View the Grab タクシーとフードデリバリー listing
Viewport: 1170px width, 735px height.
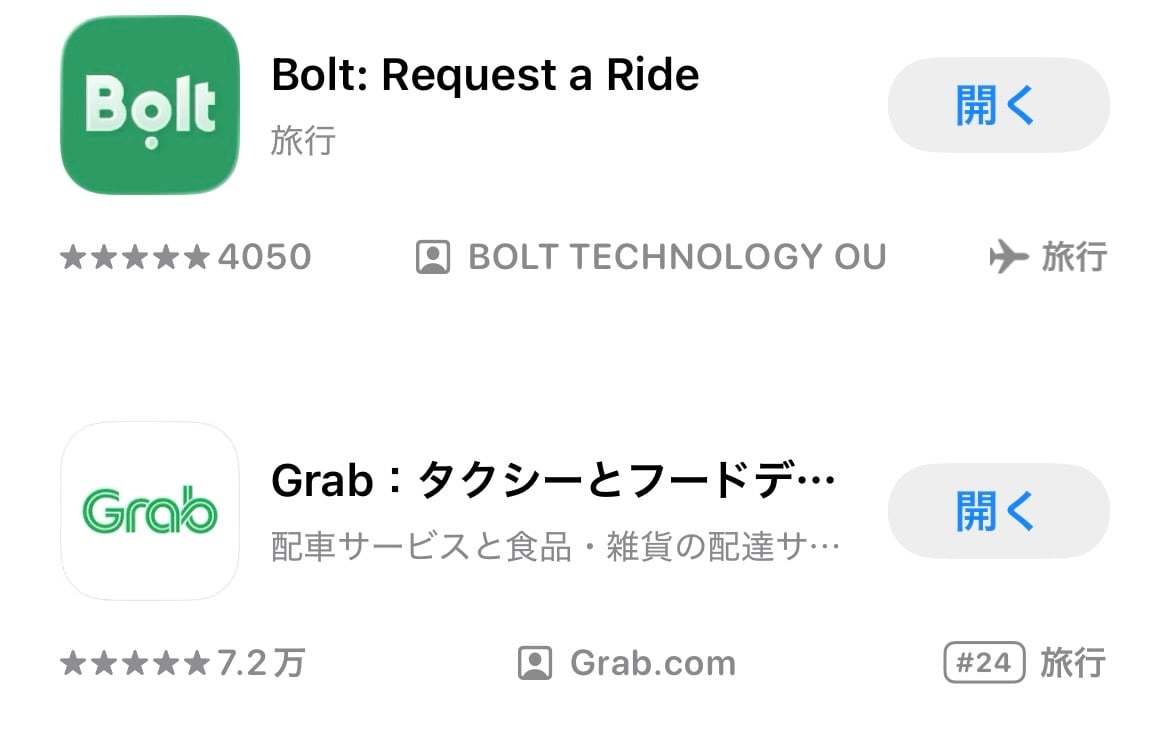[552, 483]
